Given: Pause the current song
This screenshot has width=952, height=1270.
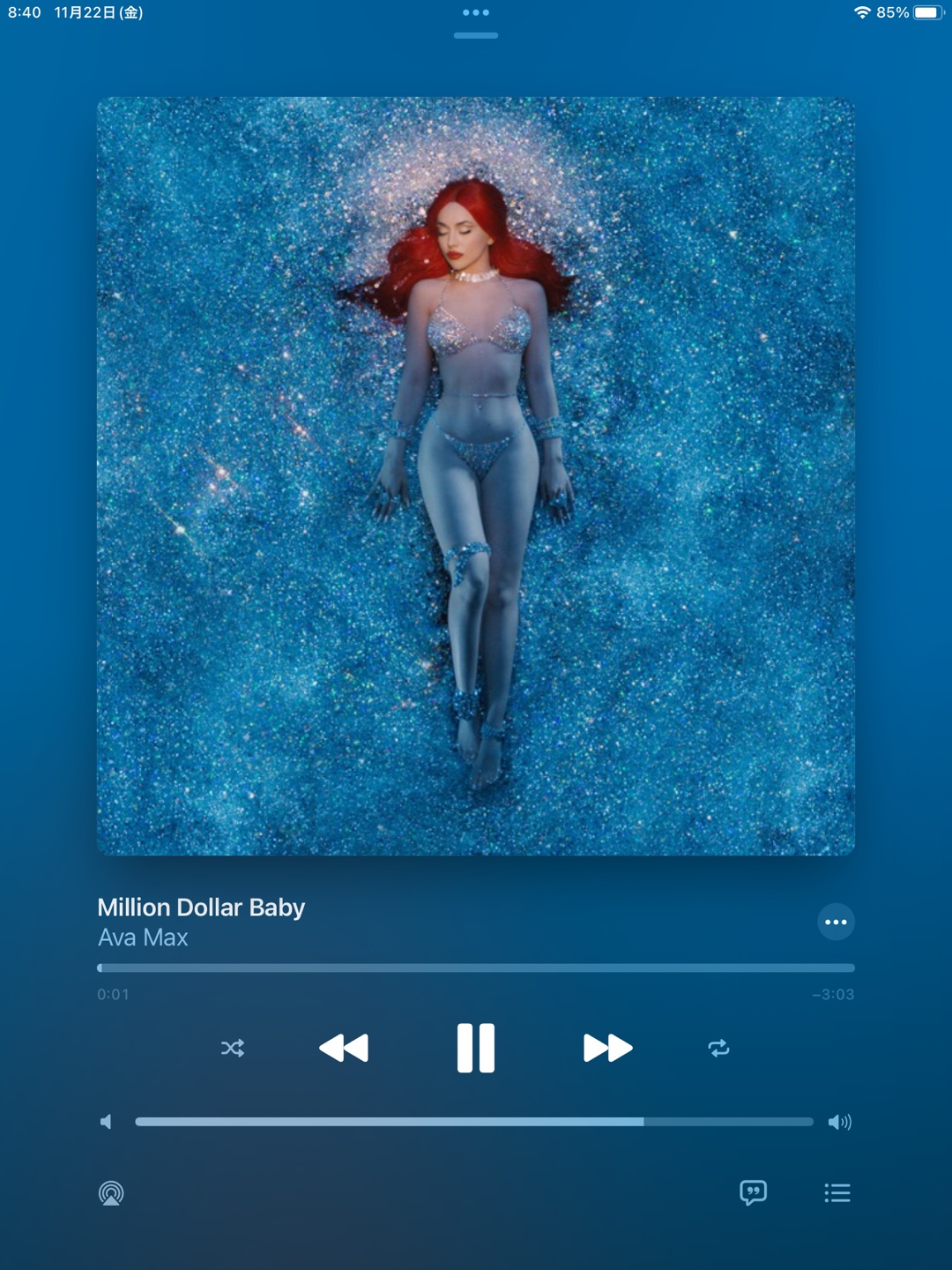Looking at the screenshot, I should pos(476,1048).
